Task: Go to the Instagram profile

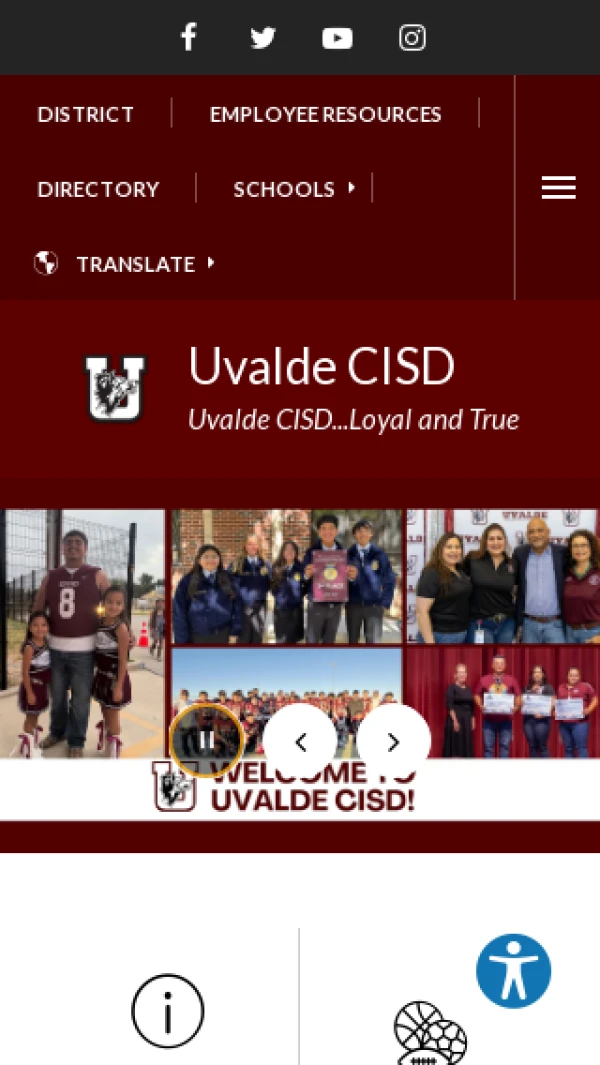Action: pos(412,38)
